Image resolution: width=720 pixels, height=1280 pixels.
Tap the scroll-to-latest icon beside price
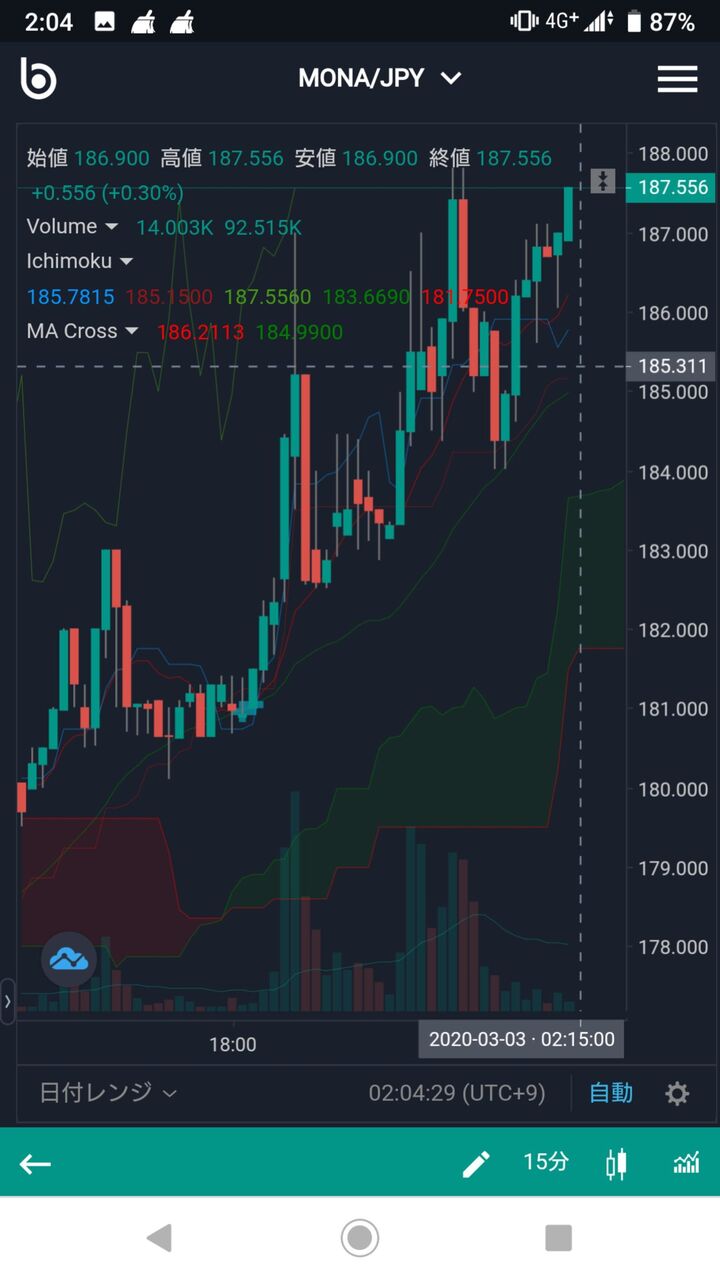[x=602, y=181]
